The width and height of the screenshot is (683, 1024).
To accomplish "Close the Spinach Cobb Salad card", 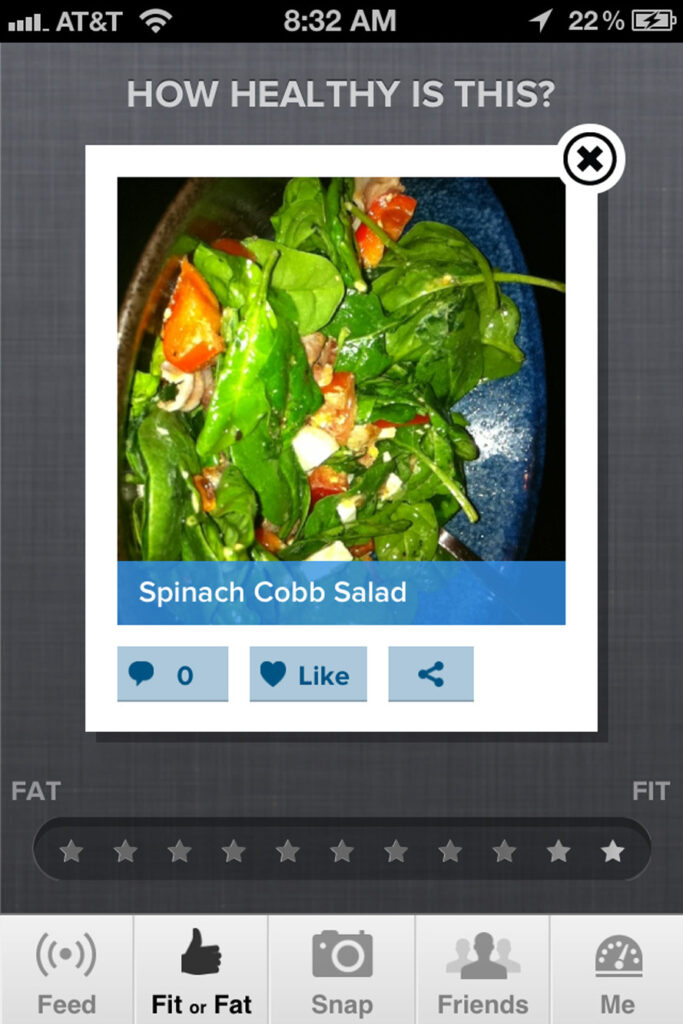I will click(590, 160).
